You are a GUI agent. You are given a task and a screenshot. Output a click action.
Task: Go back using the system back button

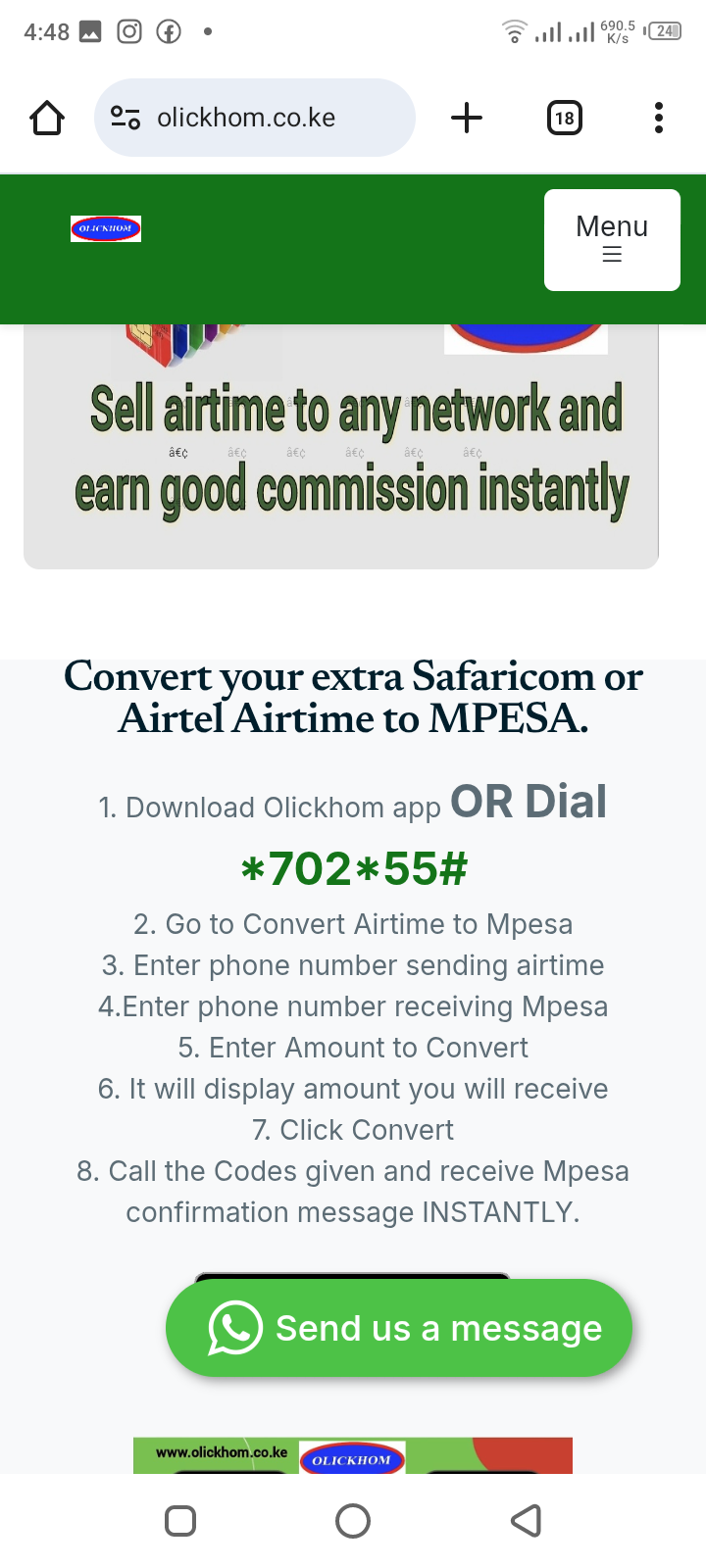527,1521
